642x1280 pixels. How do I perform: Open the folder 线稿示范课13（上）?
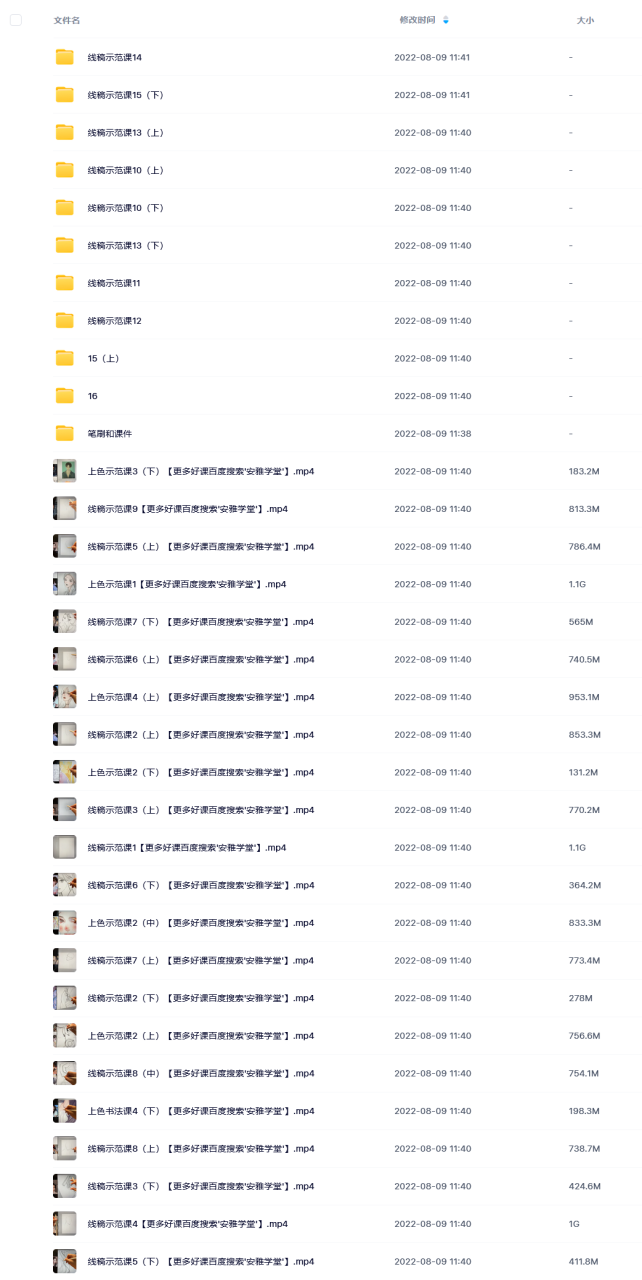(x=125, y=133)
